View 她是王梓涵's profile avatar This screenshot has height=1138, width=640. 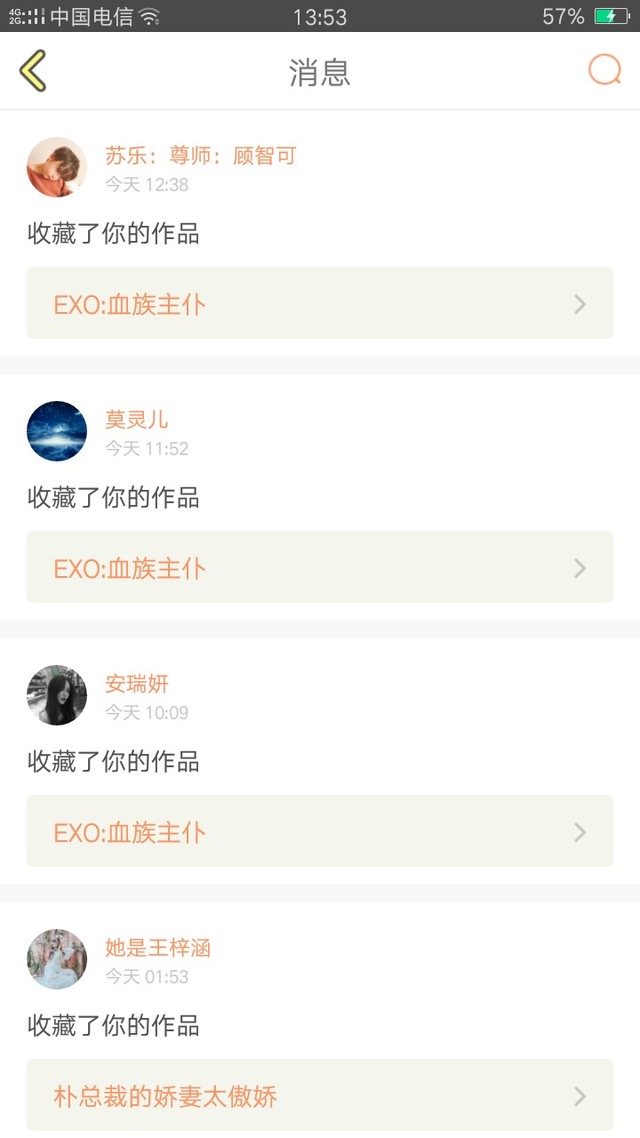57,959
